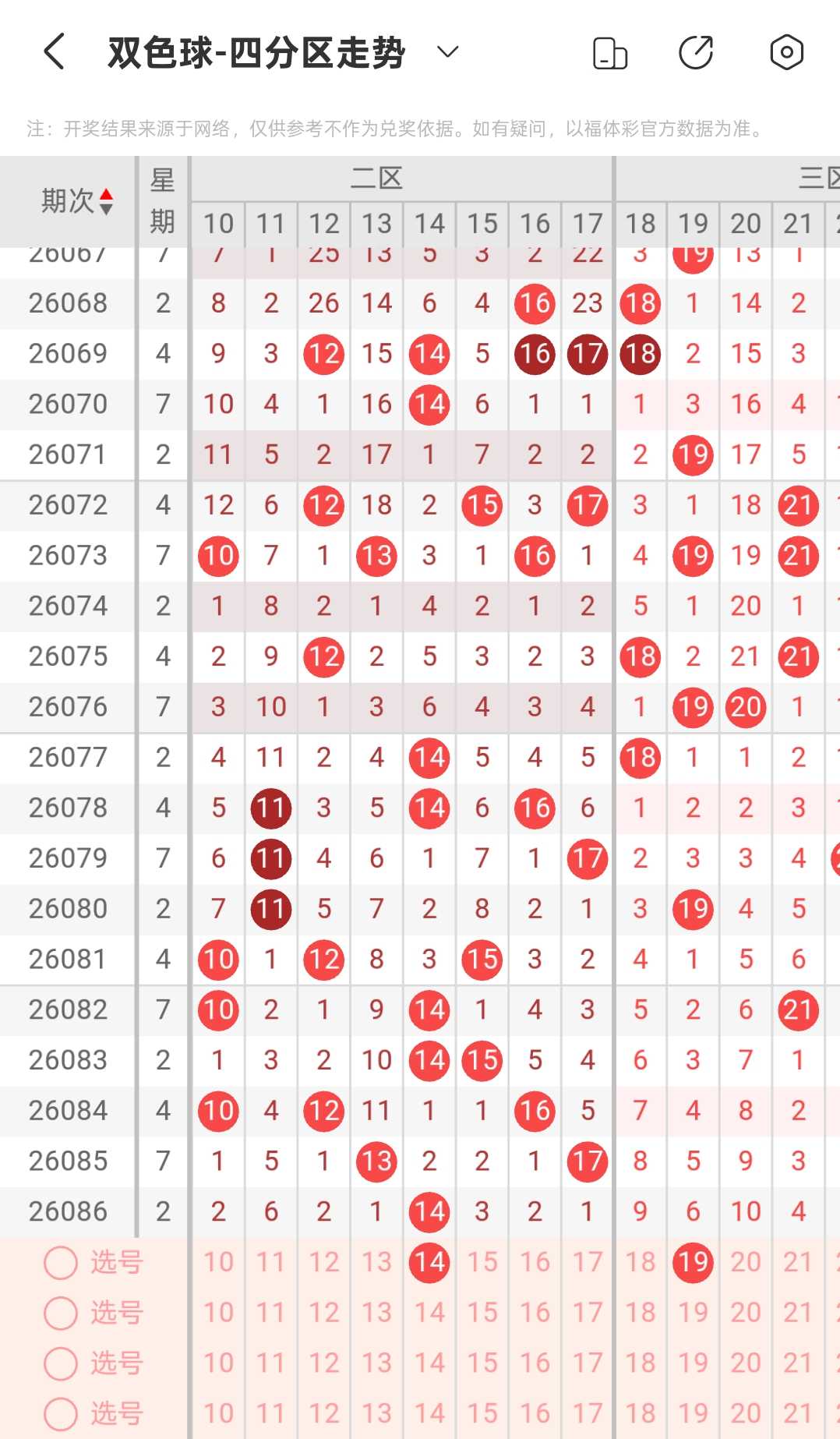Viewport: 840px width, 1439px height.
Task: Go back using the top-left arrow
Action: coord(54,52)
